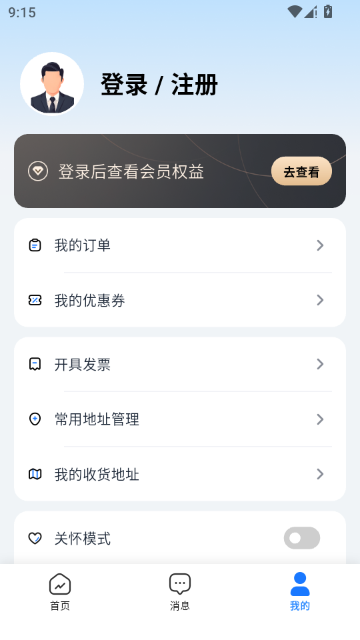The width and height of the screenshot is (360, 640).
Task: Open 我的优惠券
Action: pos(180,300)
